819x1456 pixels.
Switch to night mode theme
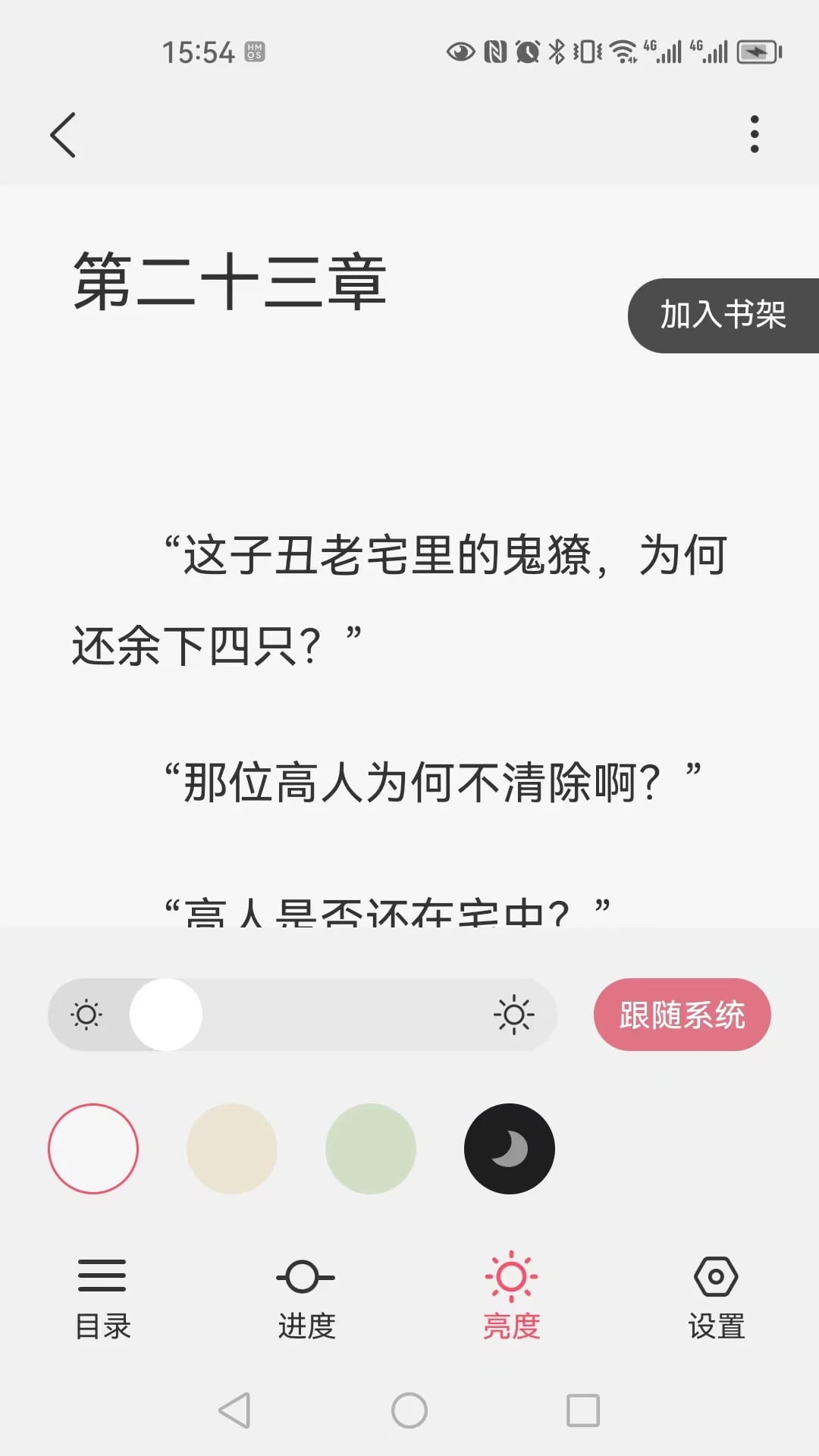click(510, 1149)
